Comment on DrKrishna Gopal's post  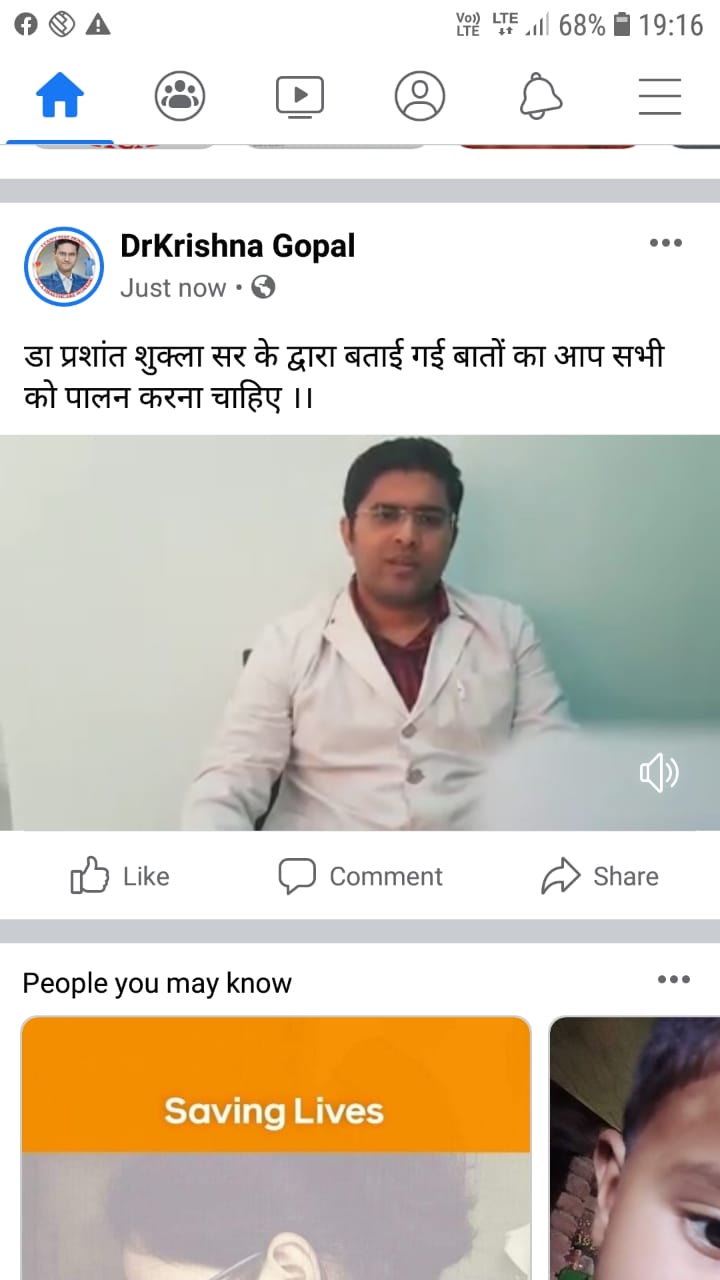point(360,877)
